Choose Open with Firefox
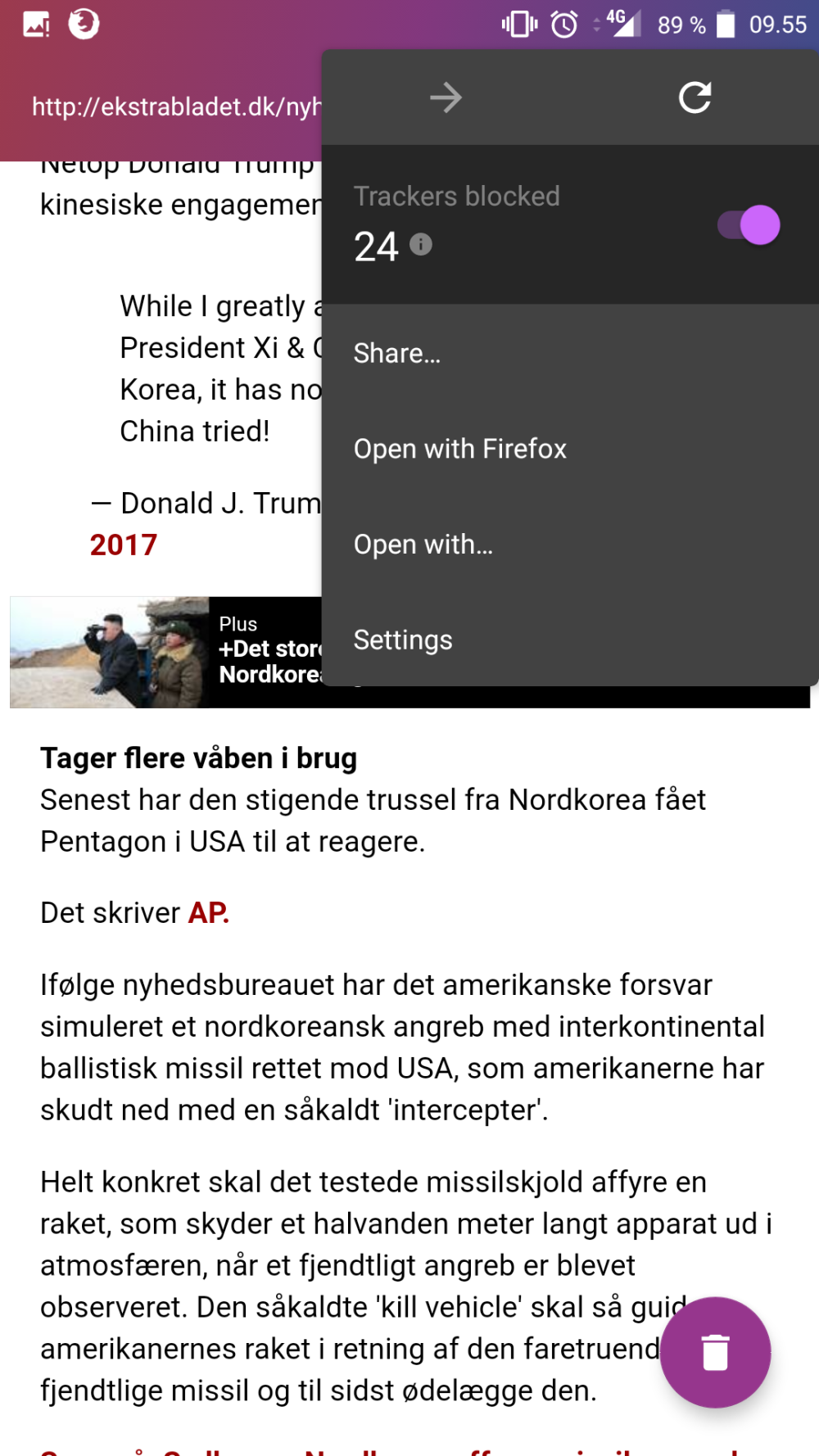 pyautogui.click(x=459, y=449)
